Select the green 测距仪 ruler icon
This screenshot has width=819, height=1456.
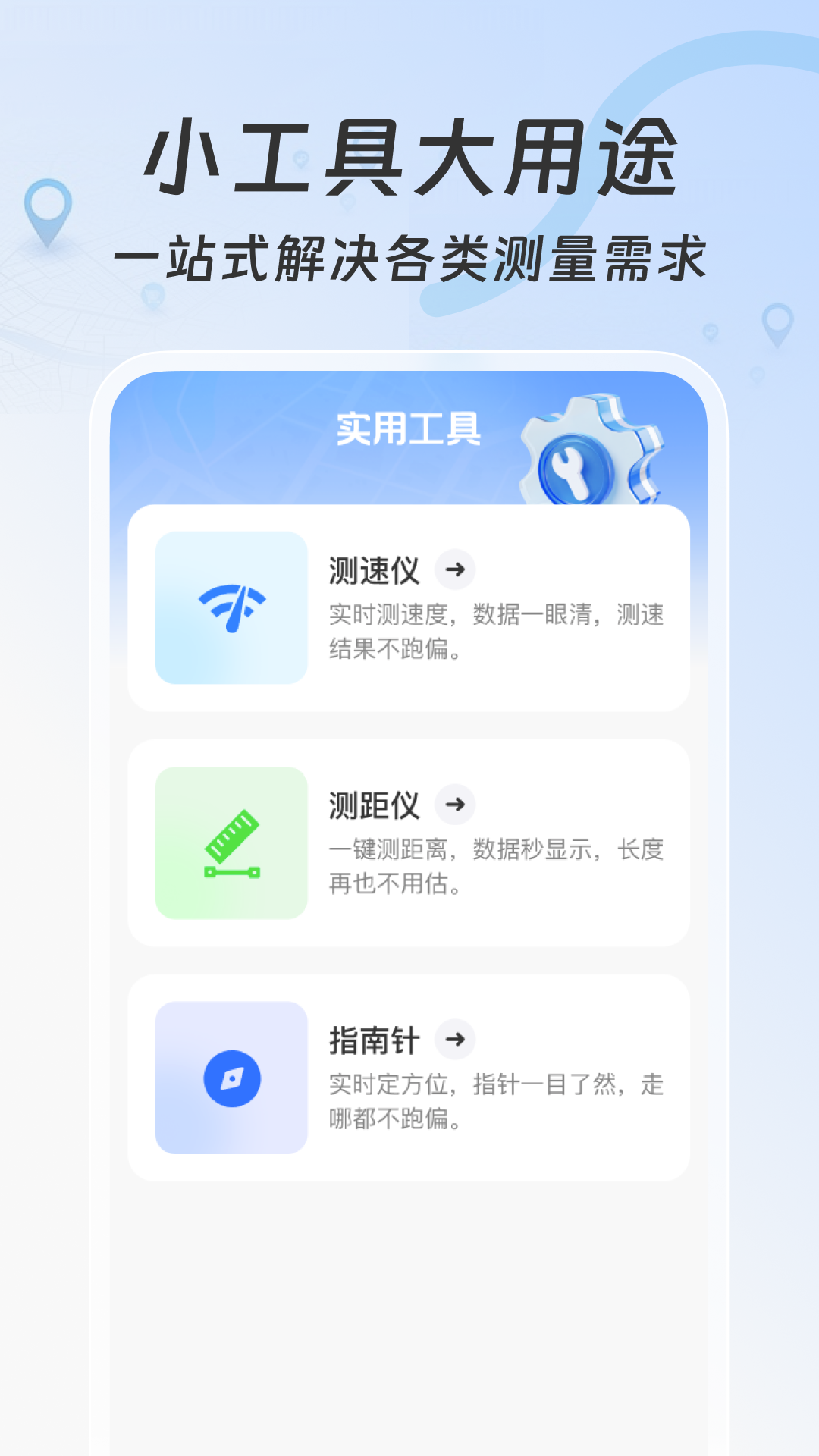point(230,842)
